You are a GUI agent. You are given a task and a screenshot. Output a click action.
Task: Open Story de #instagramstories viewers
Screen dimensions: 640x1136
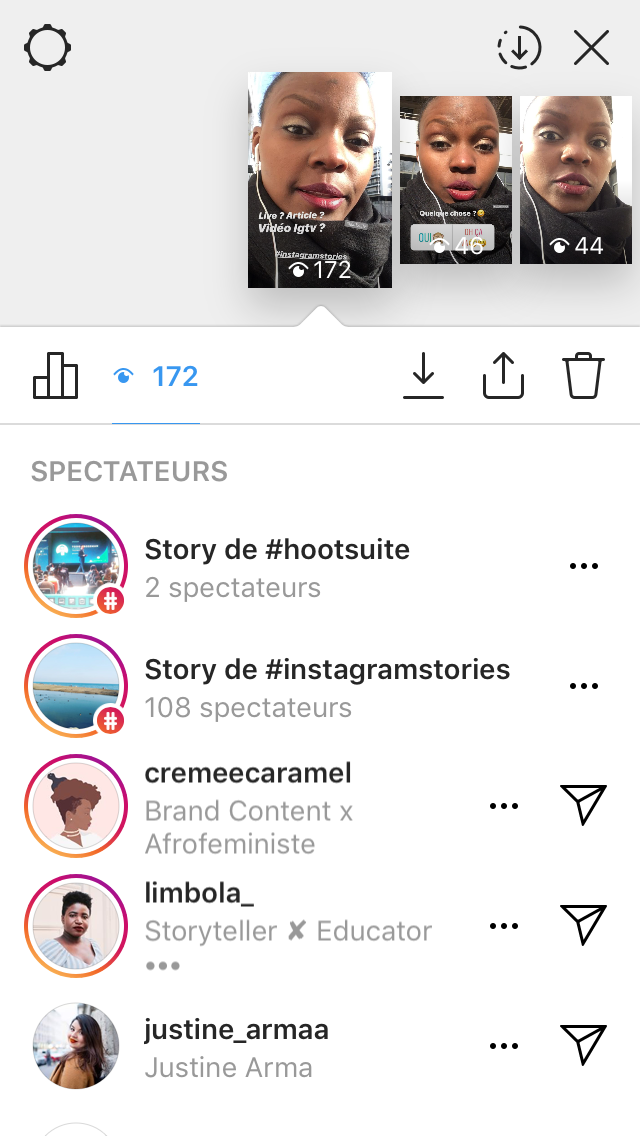coord(327,687)
